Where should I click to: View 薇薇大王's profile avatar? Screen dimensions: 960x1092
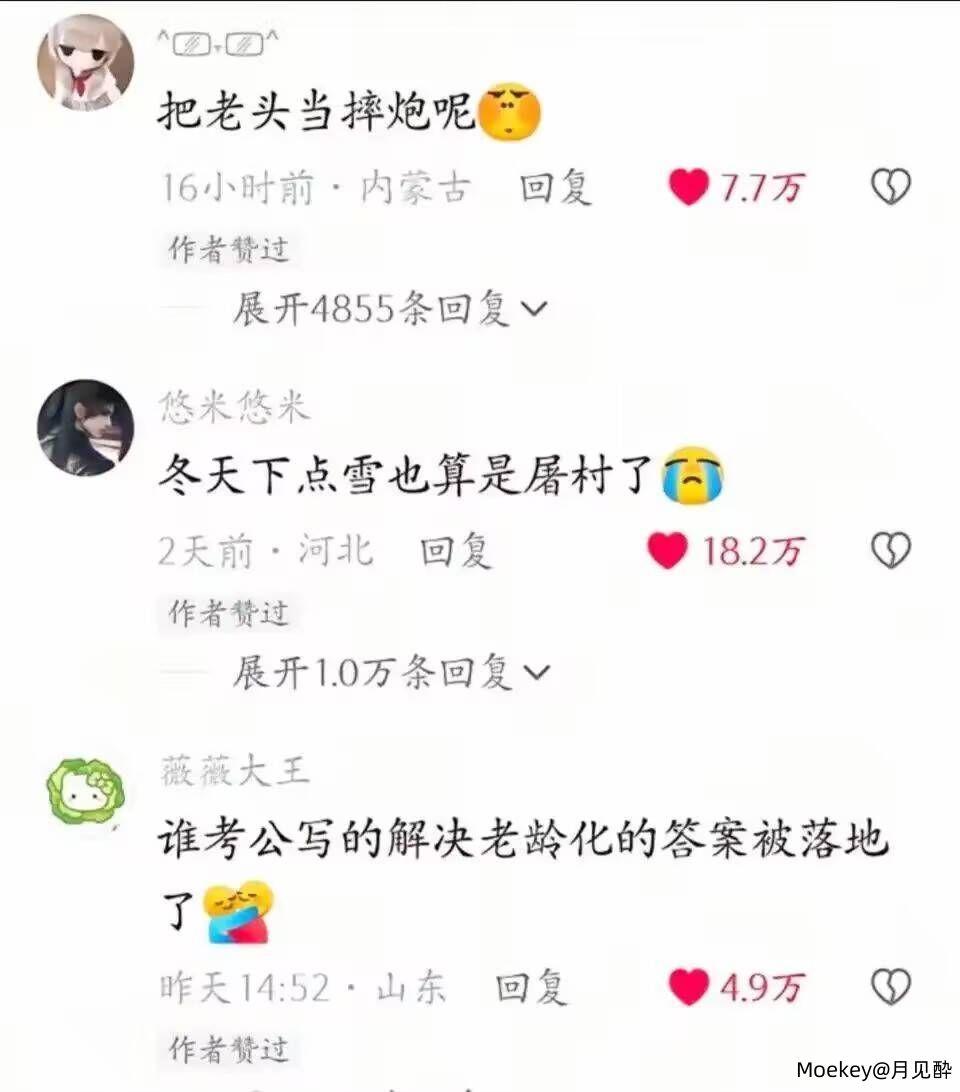[85, 791]
